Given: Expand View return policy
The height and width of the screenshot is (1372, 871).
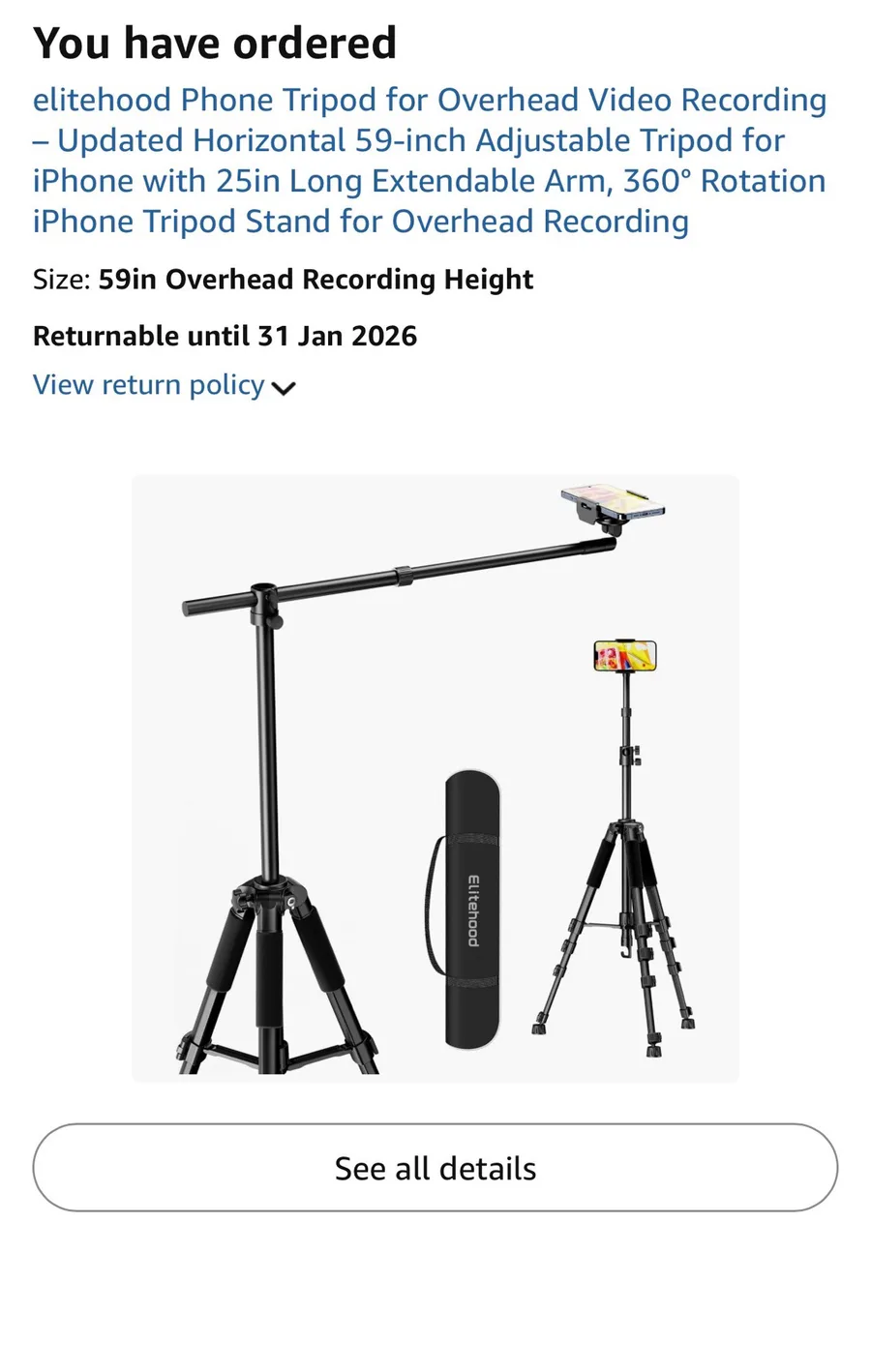Looking at the screenshot, I should (x=164, y=385).
